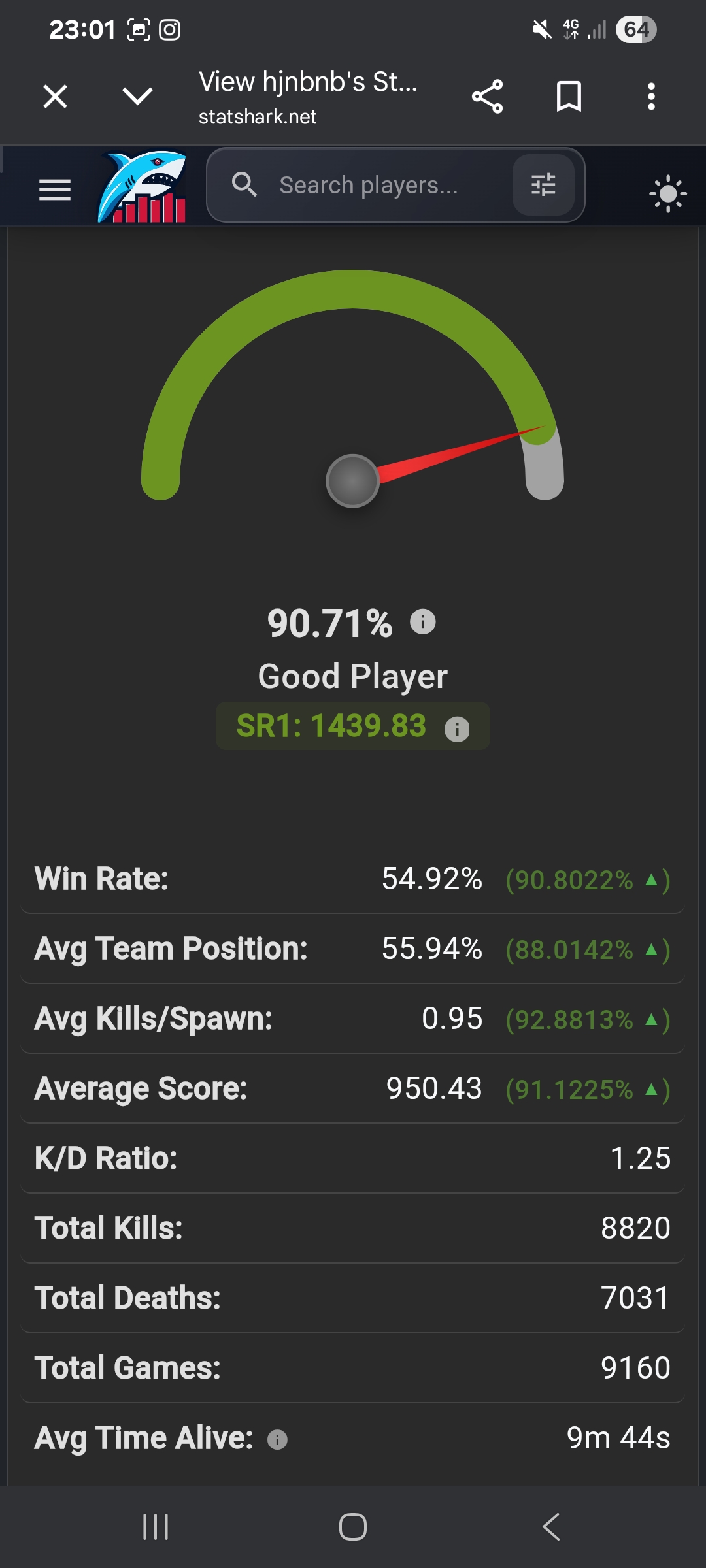706x1568 pixels.
Task: Show info about Avg Time Alive
Action: pos(277,1440)
